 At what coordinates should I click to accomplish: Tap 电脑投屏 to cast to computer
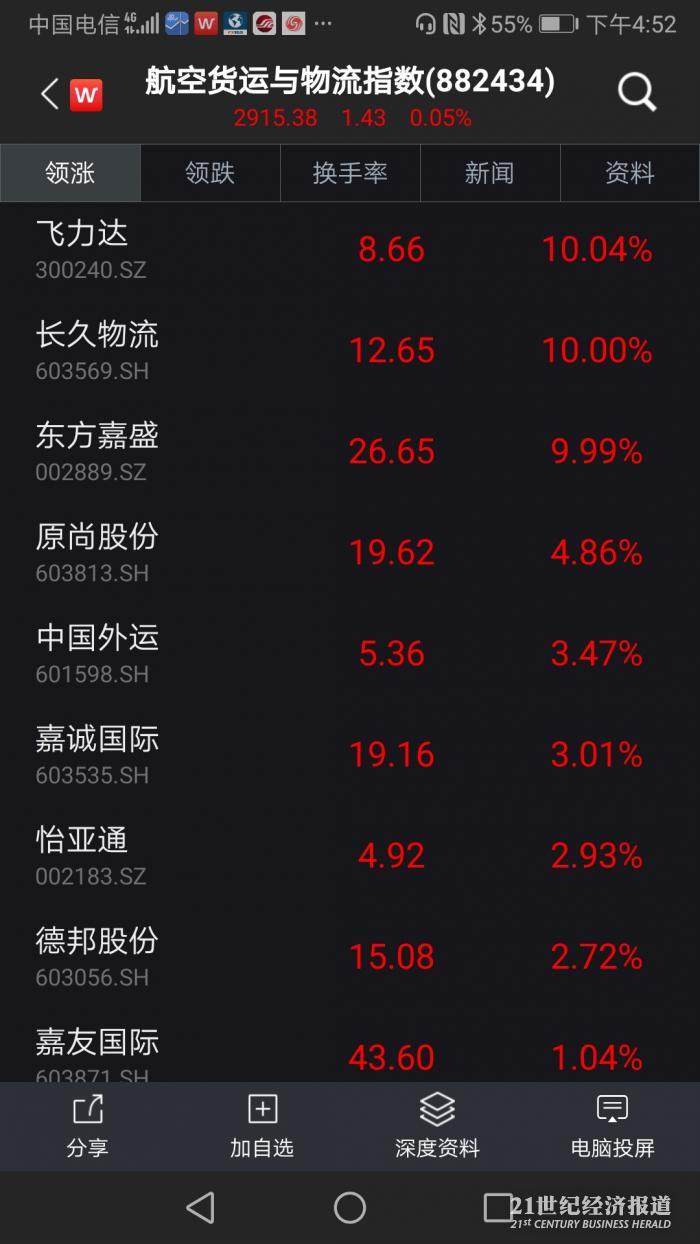click(612, 1125)
